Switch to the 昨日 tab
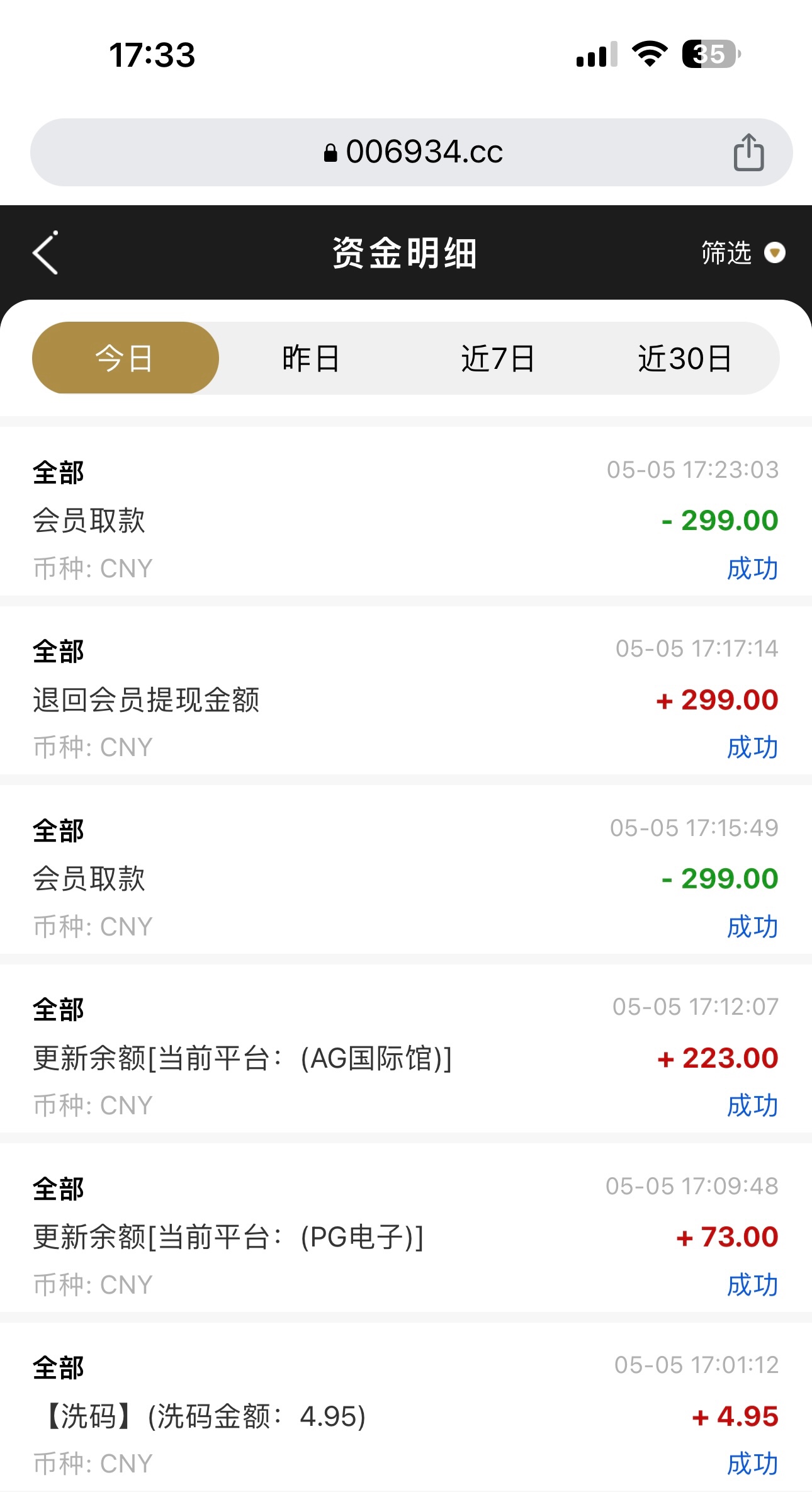This screenshot has width=812, height=1492. point(311,358)
